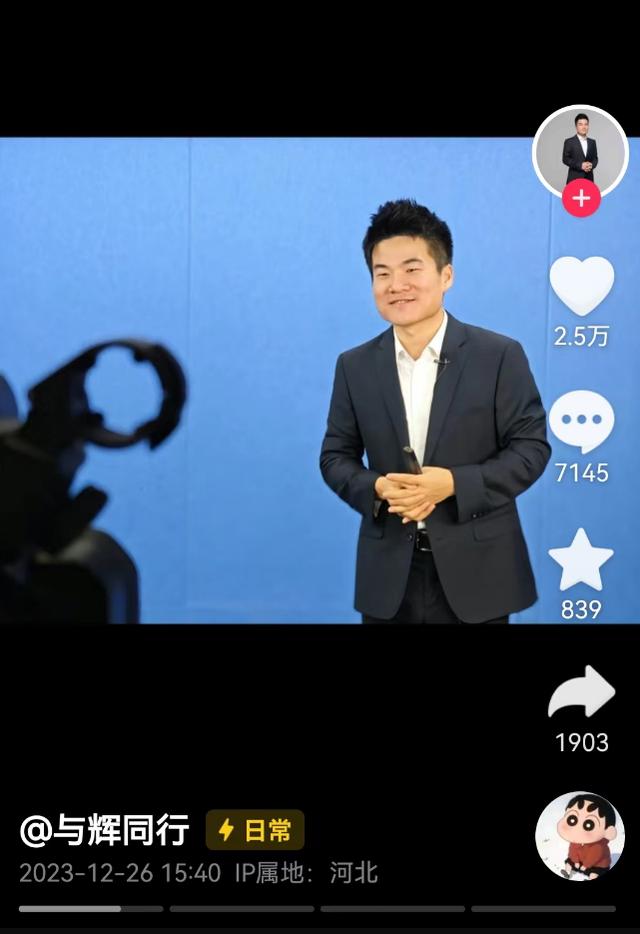Follow the creator with the plus button
This screenshot has width=640, height=934.
tap(581, 198)
